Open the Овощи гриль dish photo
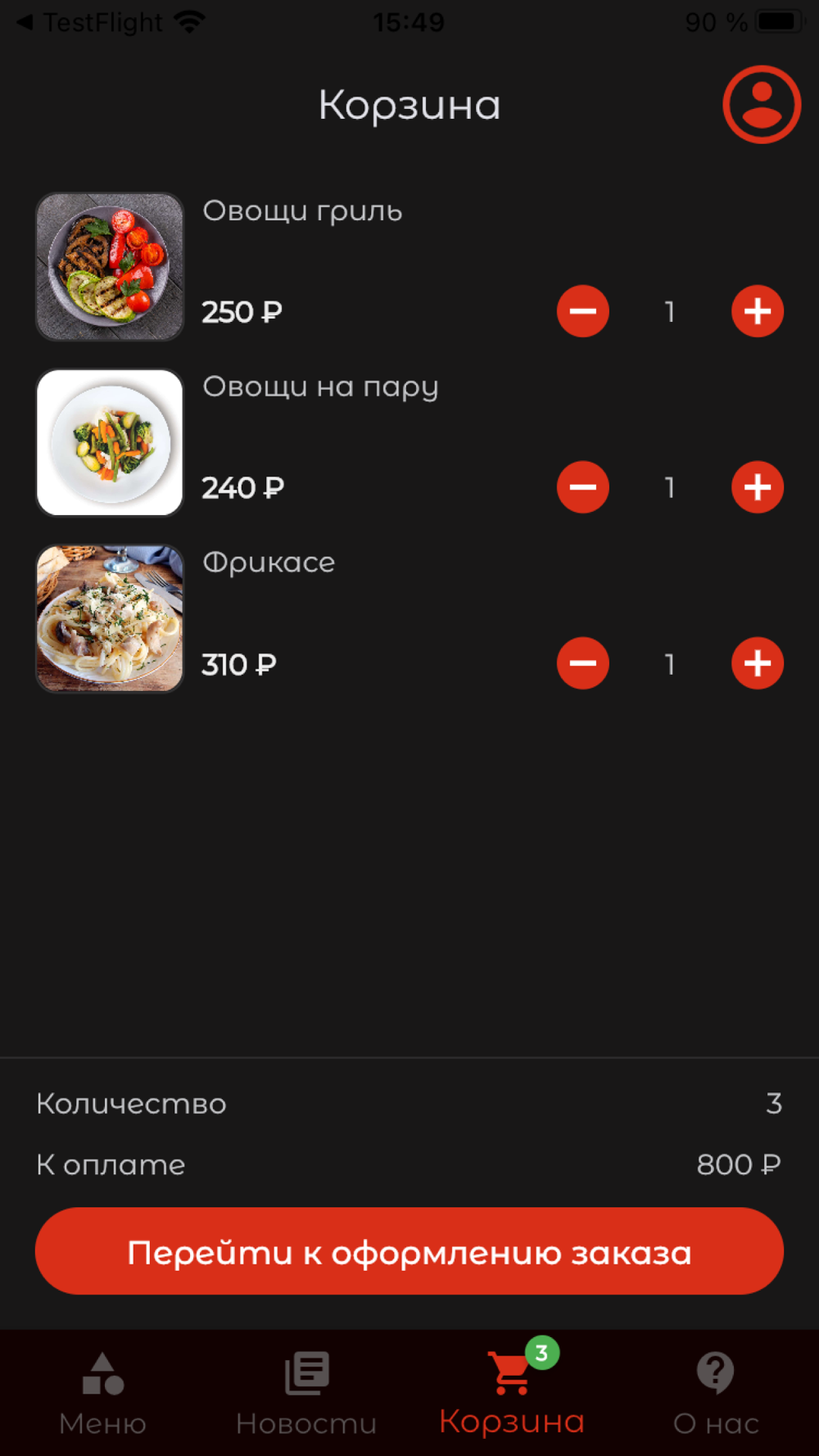 click(110, 266)
